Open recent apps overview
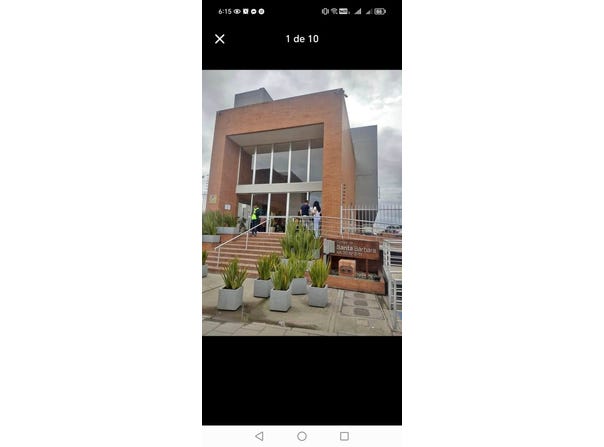604x447 pixels. 344,436
